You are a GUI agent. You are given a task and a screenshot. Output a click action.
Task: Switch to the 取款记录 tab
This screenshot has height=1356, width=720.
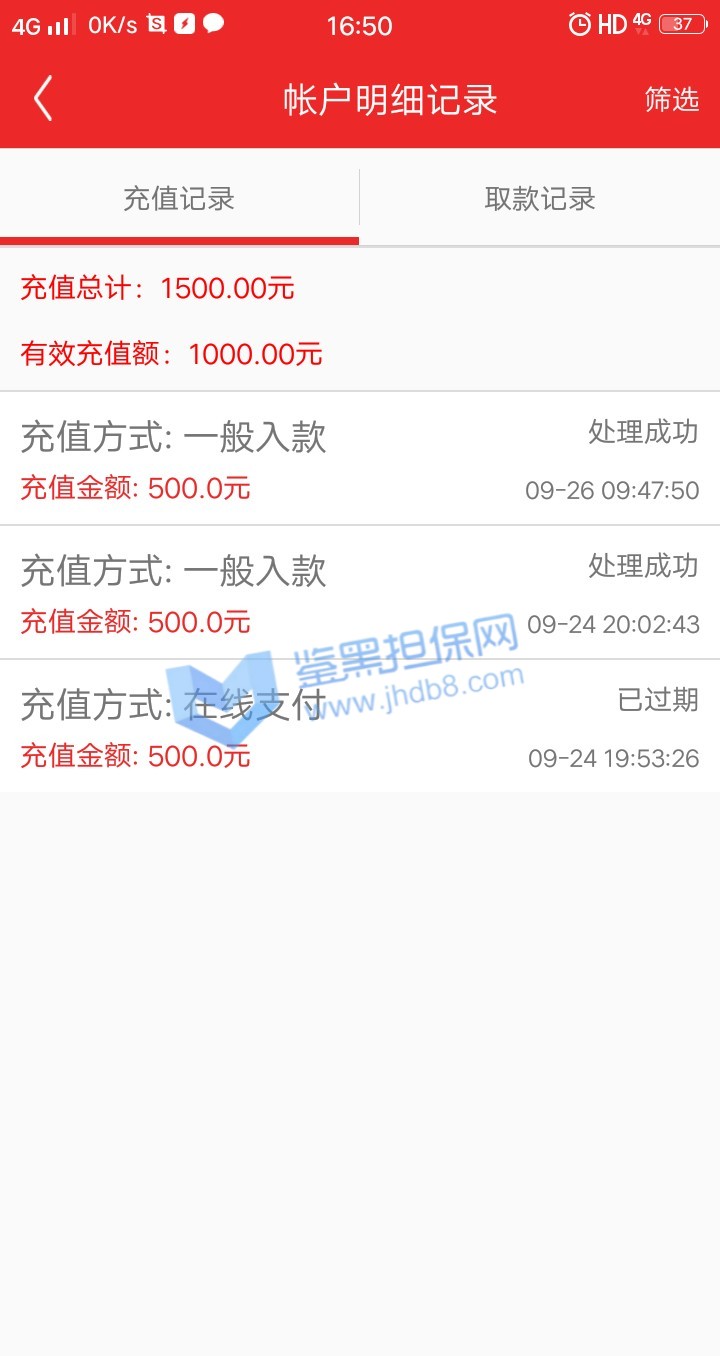coord(540,199)
